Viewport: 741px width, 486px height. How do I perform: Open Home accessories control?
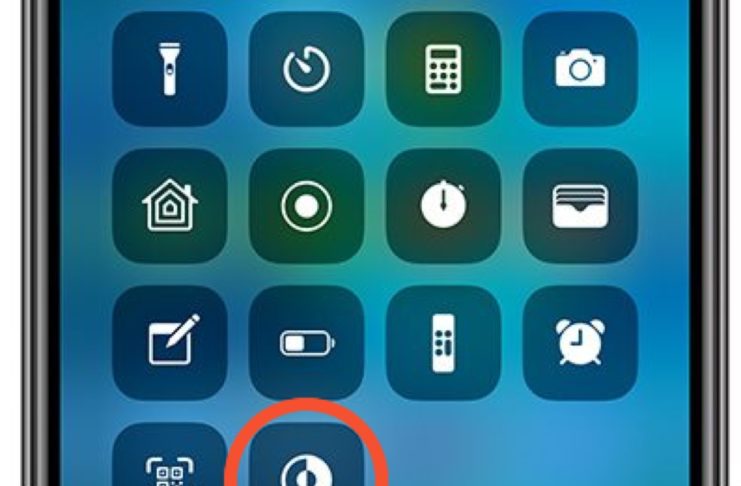(169, 206)
